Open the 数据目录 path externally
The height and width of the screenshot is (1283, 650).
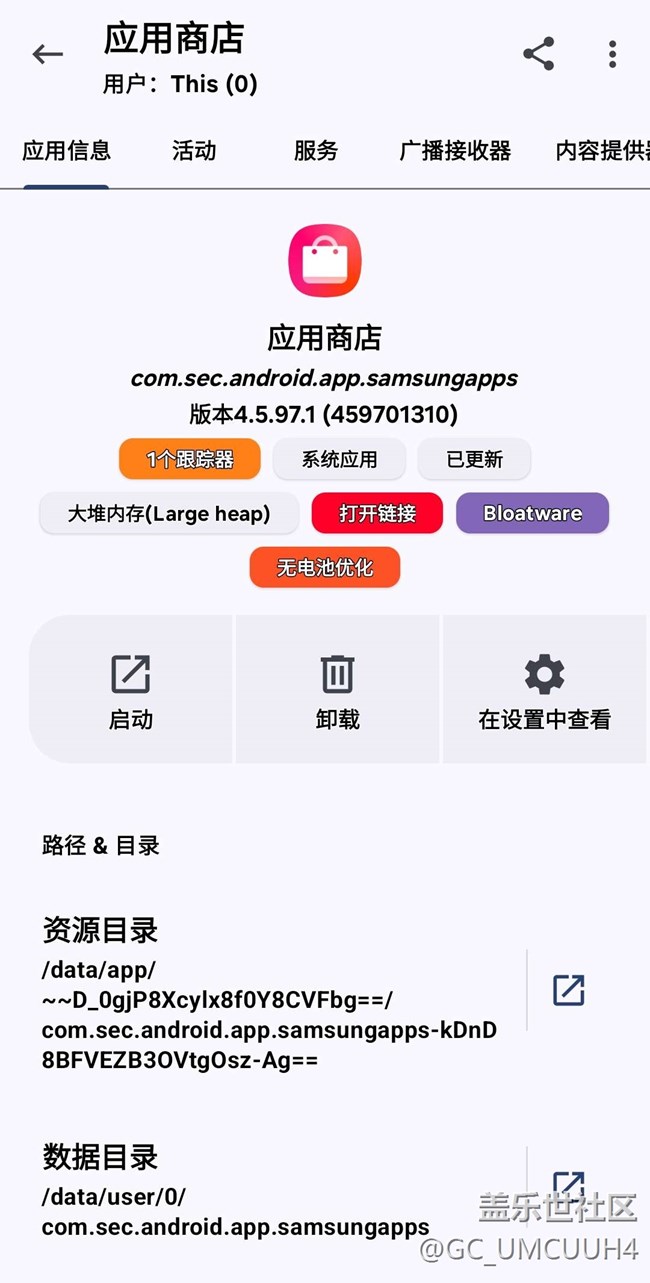(x=568, y=1185)
